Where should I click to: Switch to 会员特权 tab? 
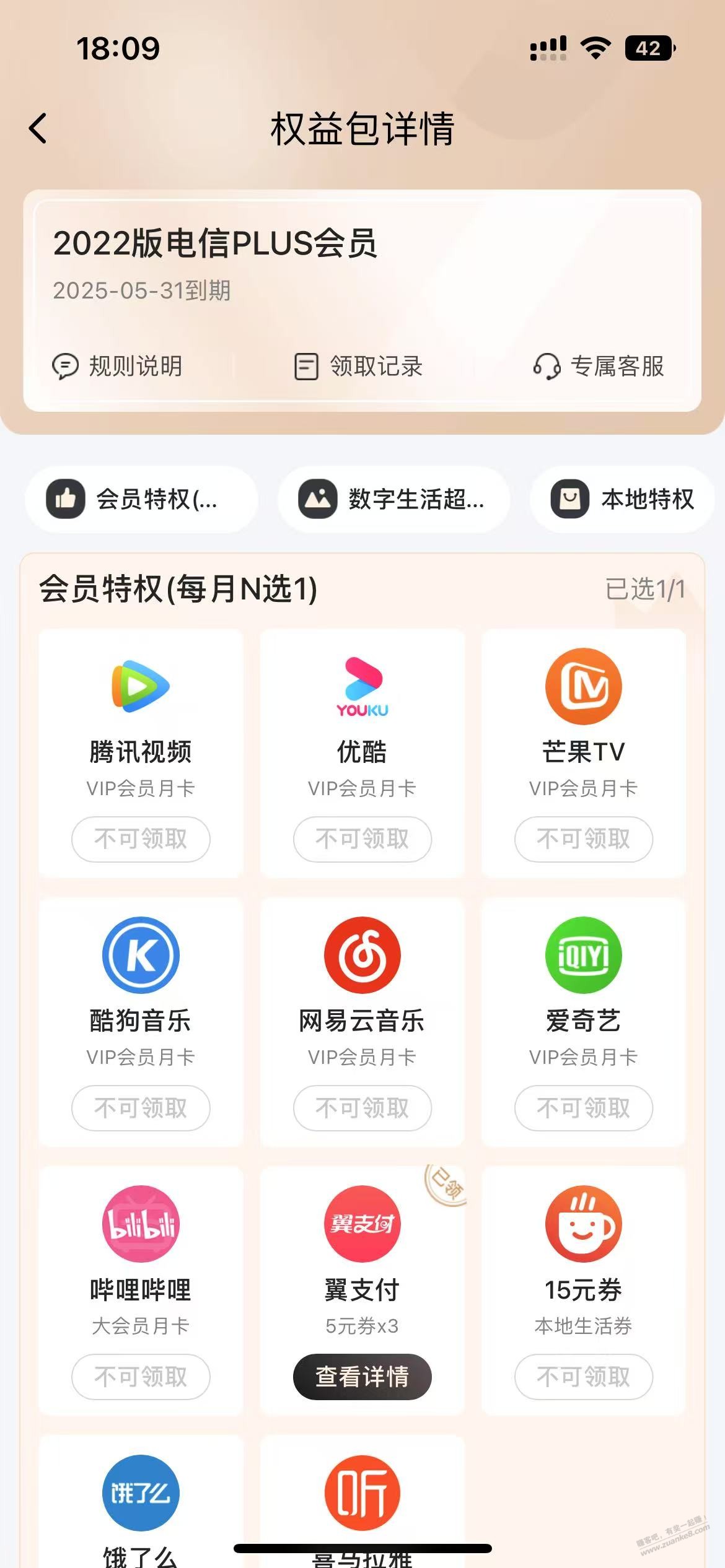click(141, 499)
